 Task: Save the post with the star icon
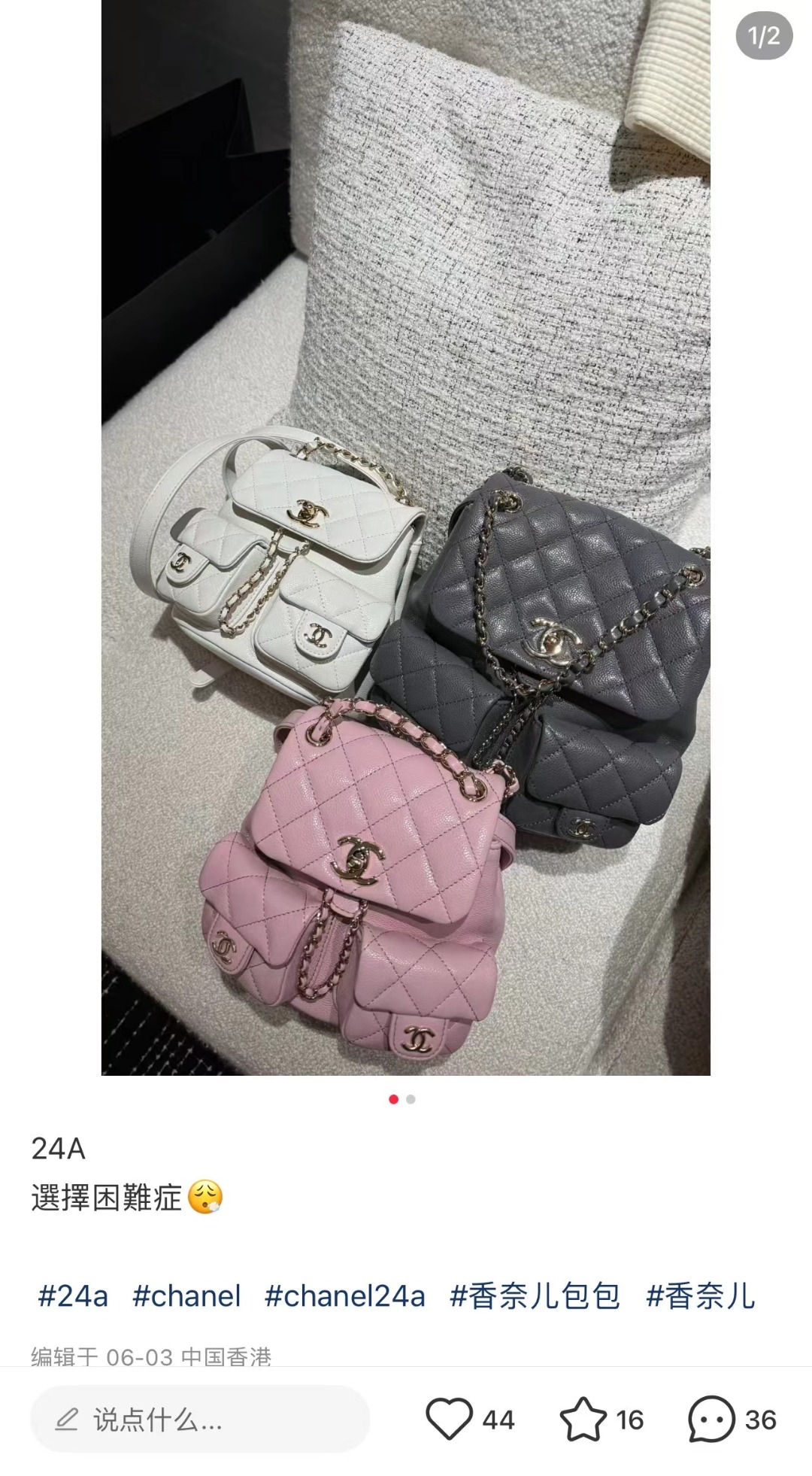pyautogui.click(x=583, y=1420)
